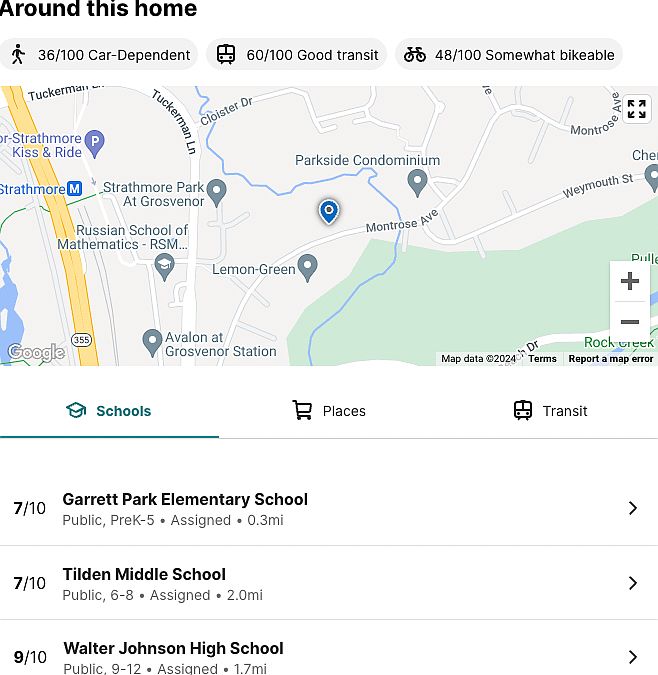Select the Schools tab
The width and height of the screenshot is (658, 675).
coord(109,411)
